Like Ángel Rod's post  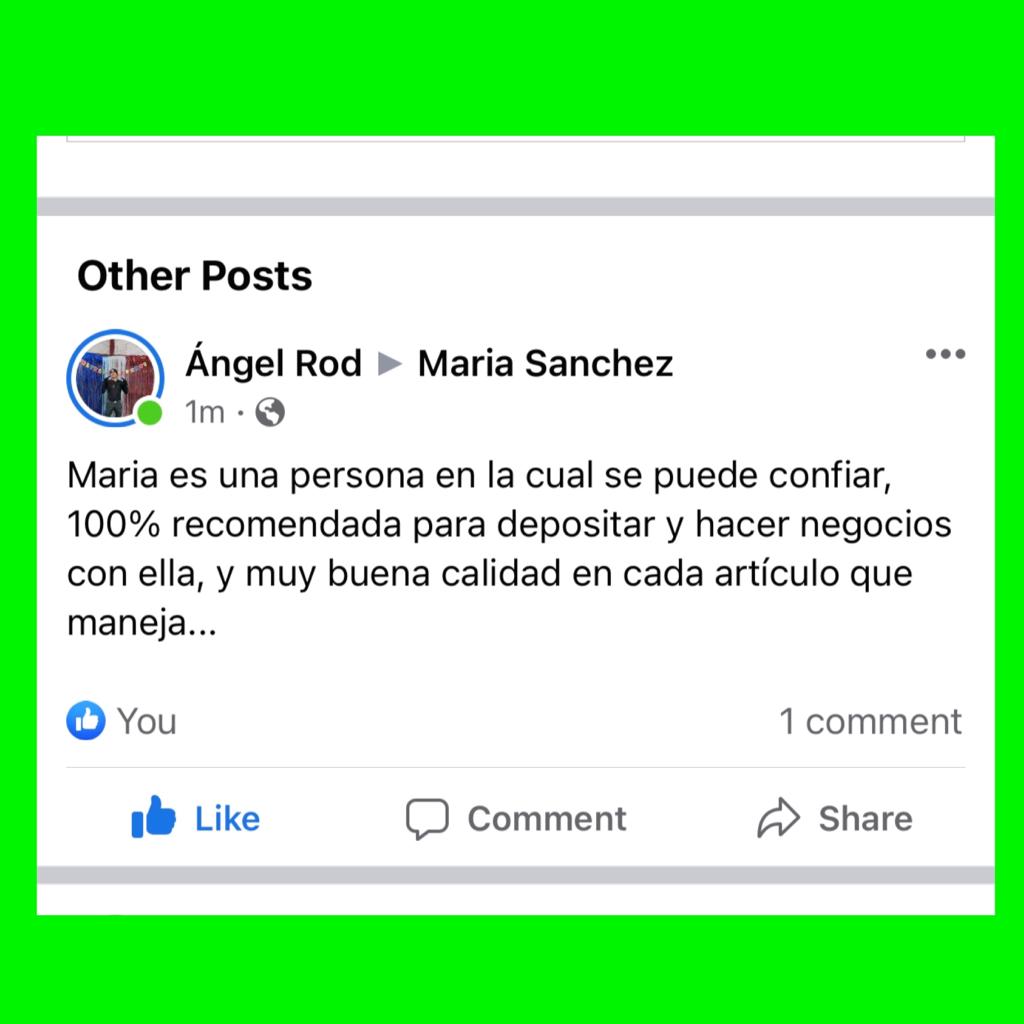(196, 819)
